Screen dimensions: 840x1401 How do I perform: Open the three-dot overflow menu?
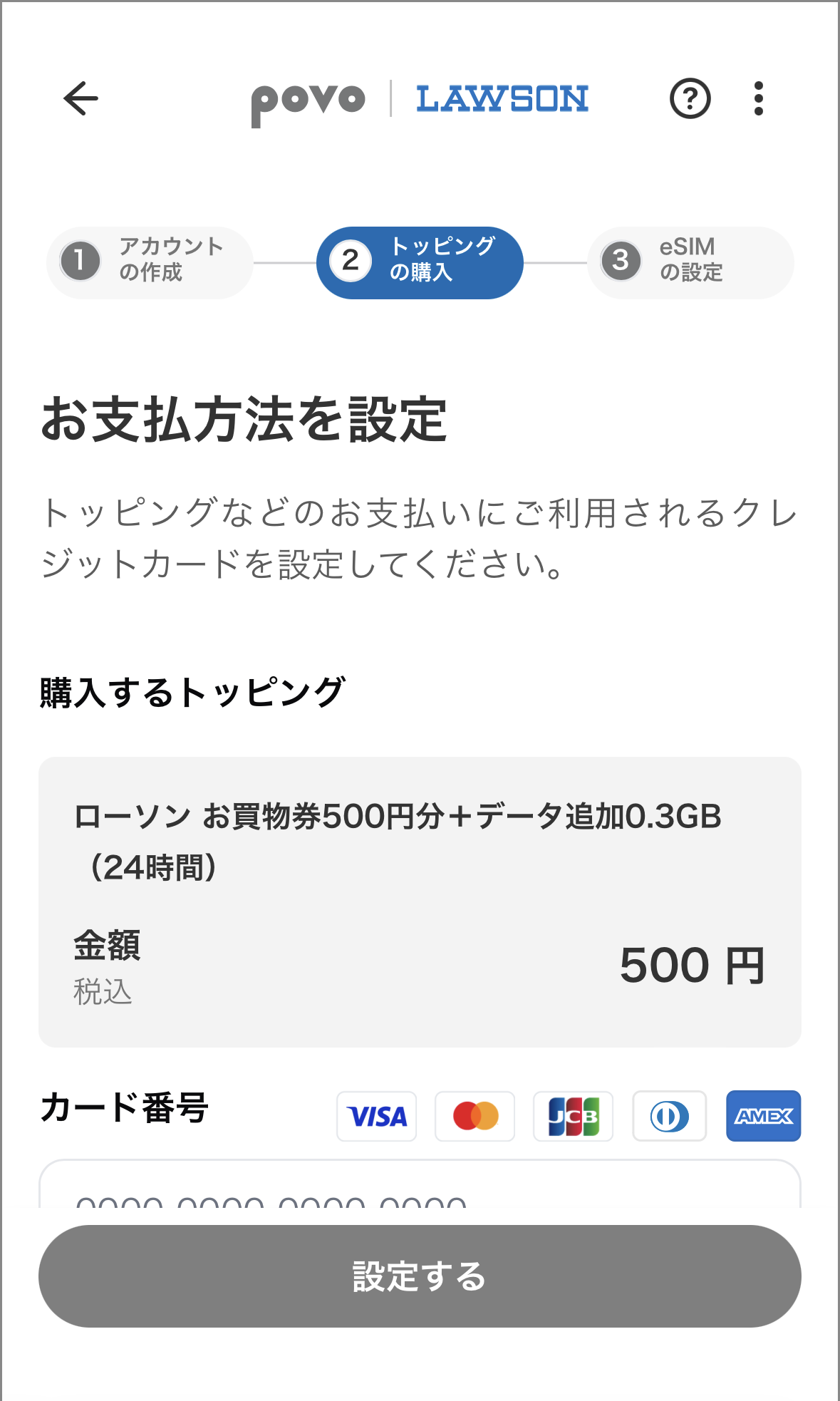[758, 98]
